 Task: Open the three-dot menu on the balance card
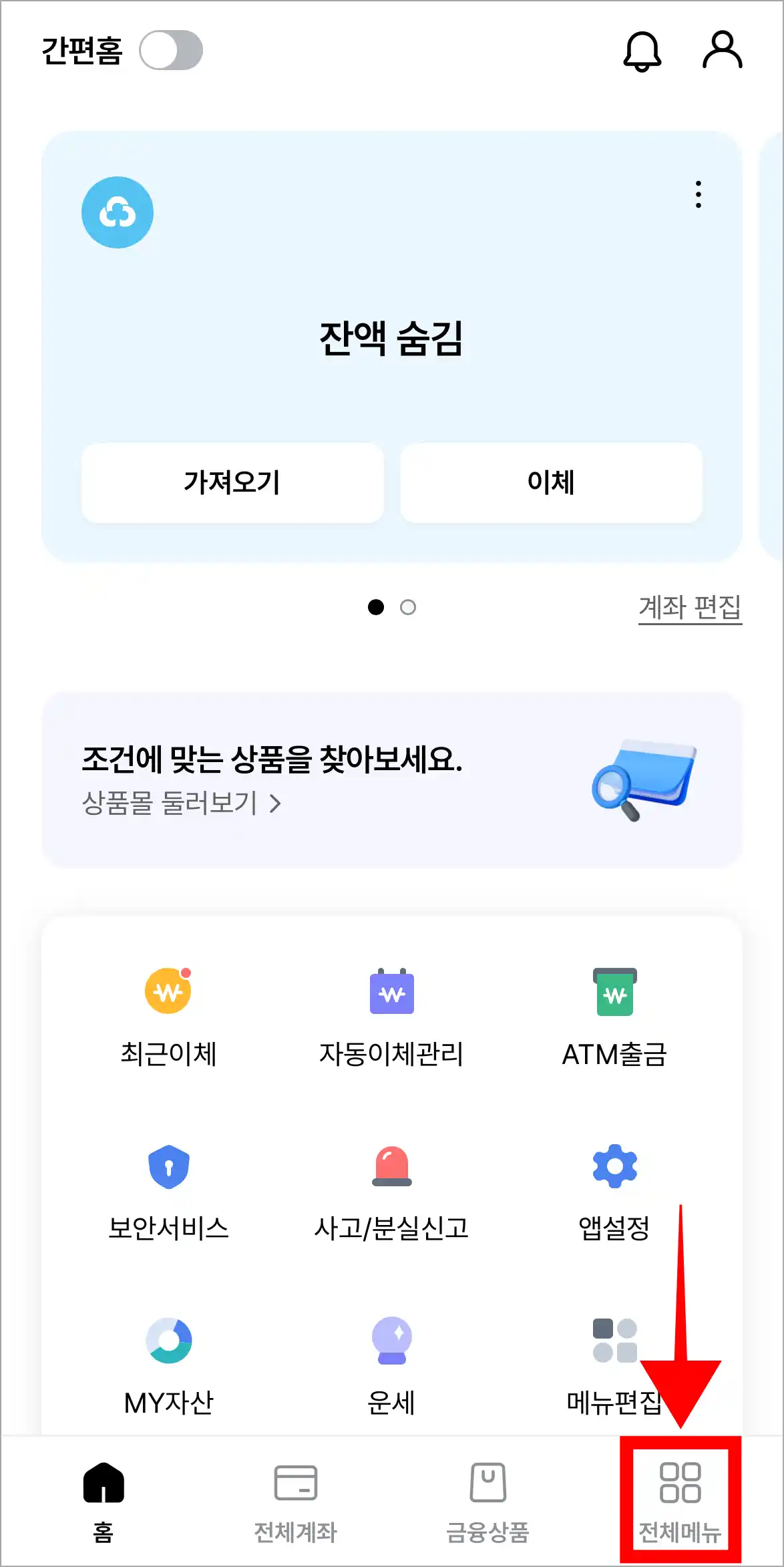pos(699,194)
